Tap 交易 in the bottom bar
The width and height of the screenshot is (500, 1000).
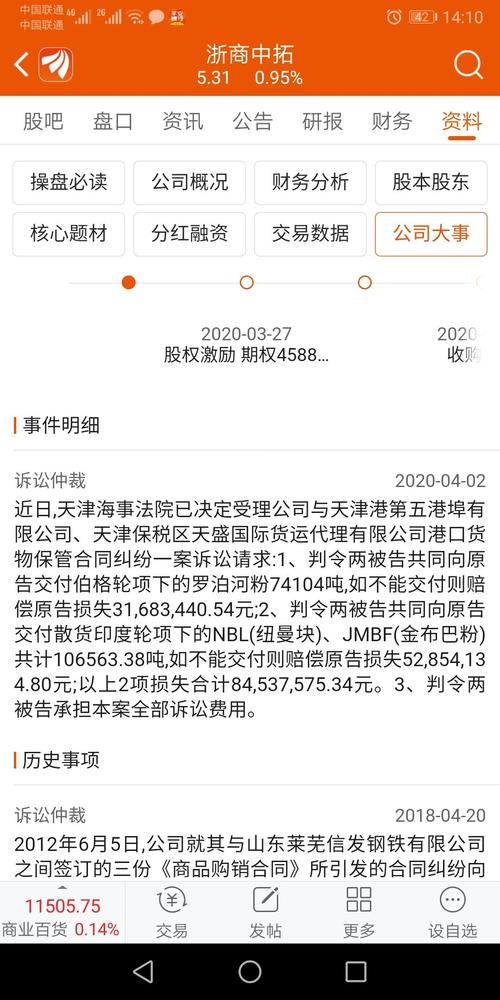point(172,913)
